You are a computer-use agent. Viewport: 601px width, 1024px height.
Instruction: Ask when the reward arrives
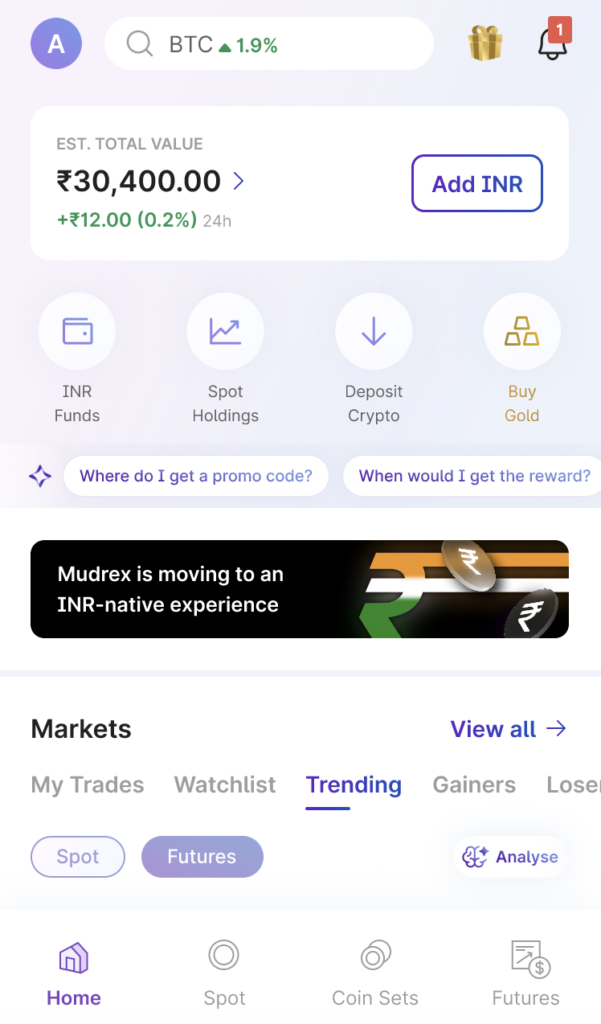474,476
